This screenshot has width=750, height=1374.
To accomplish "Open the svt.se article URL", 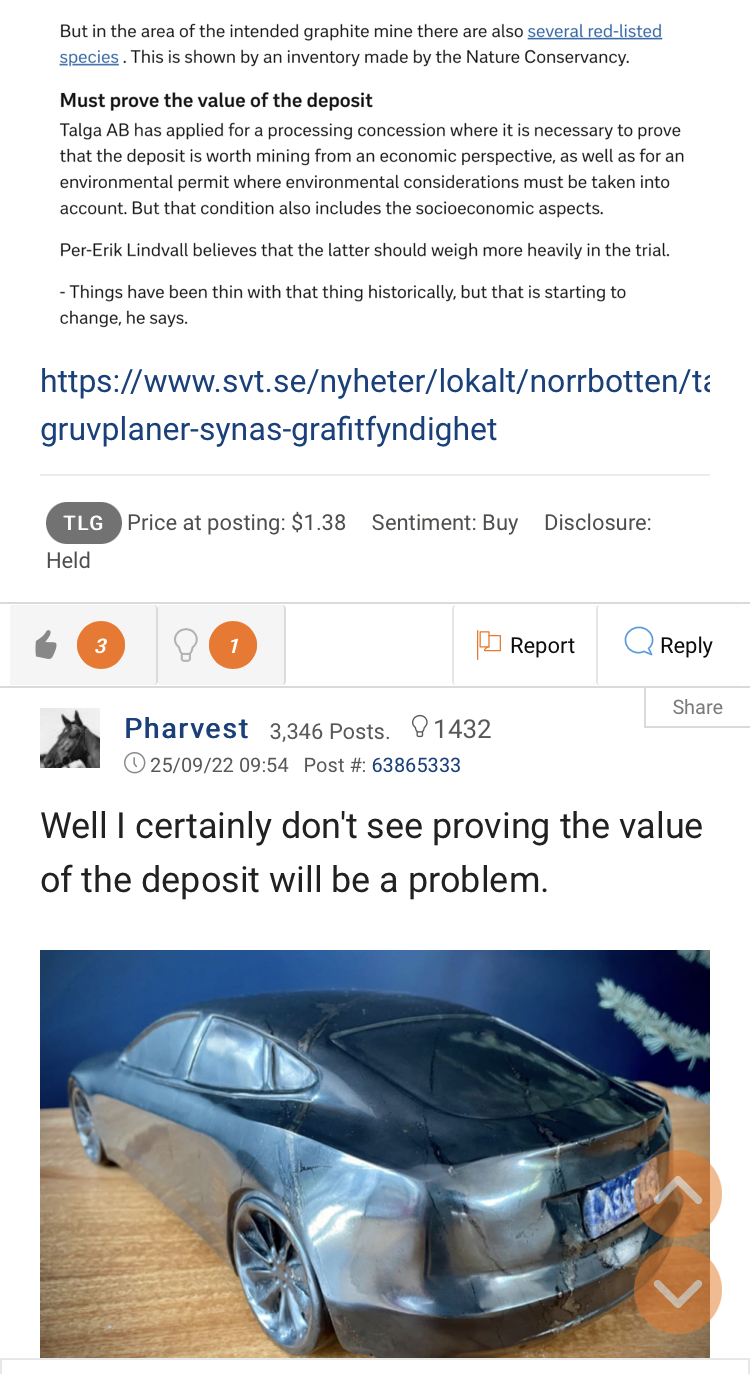I will 374,405.
